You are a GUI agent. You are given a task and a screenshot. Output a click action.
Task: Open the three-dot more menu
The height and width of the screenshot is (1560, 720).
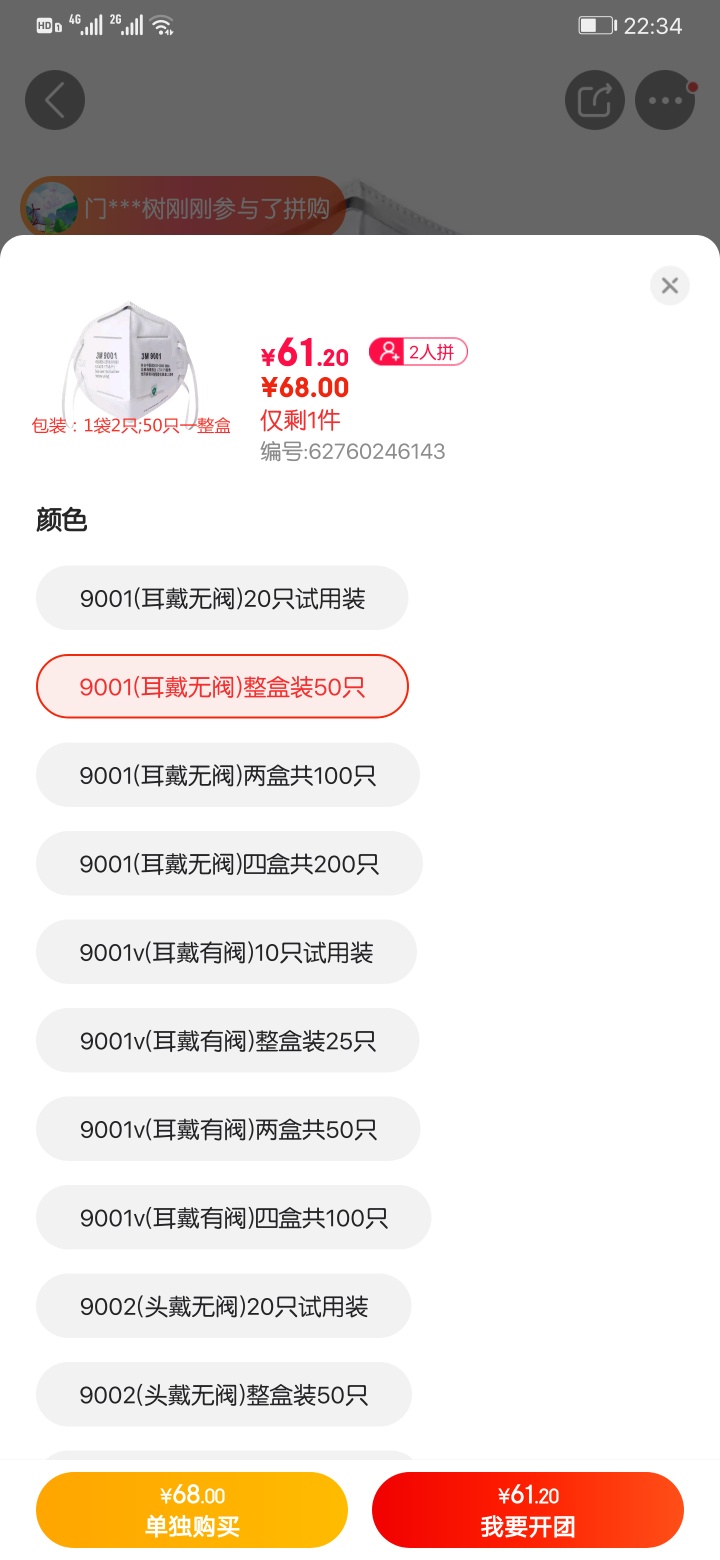point(665,100)
